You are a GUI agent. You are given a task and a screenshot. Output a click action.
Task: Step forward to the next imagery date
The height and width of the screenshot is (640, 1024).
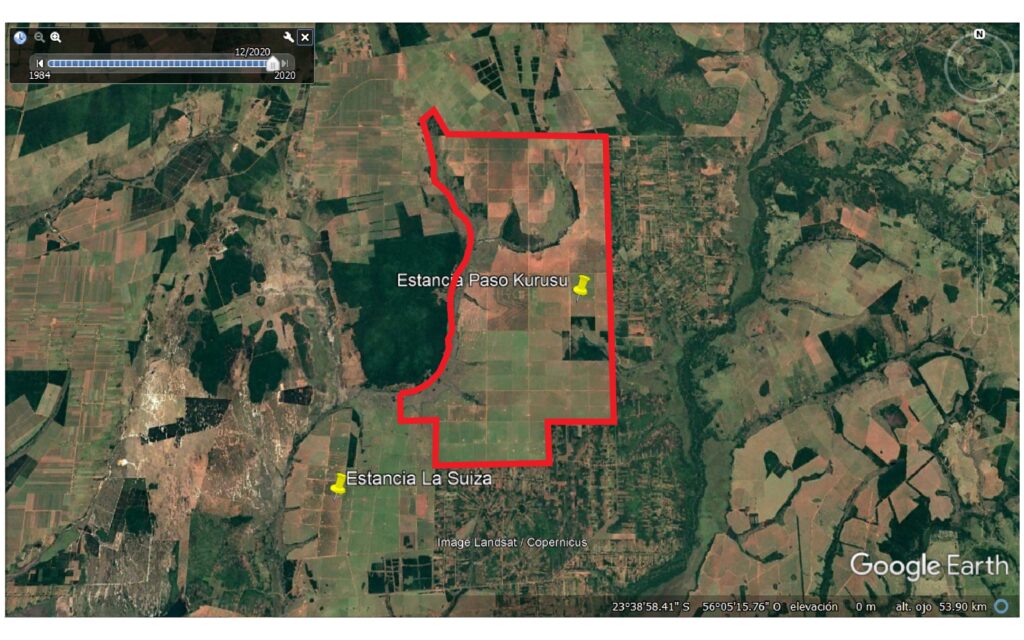click(x=285, y=63)
